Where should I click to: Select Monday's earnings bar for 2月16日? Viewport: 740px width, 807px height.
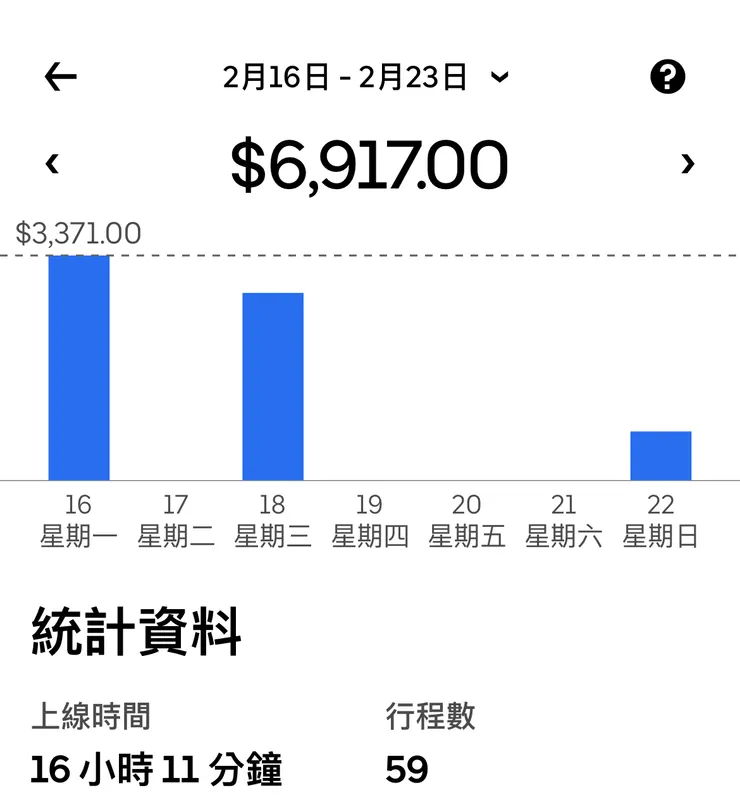point(78,370)
